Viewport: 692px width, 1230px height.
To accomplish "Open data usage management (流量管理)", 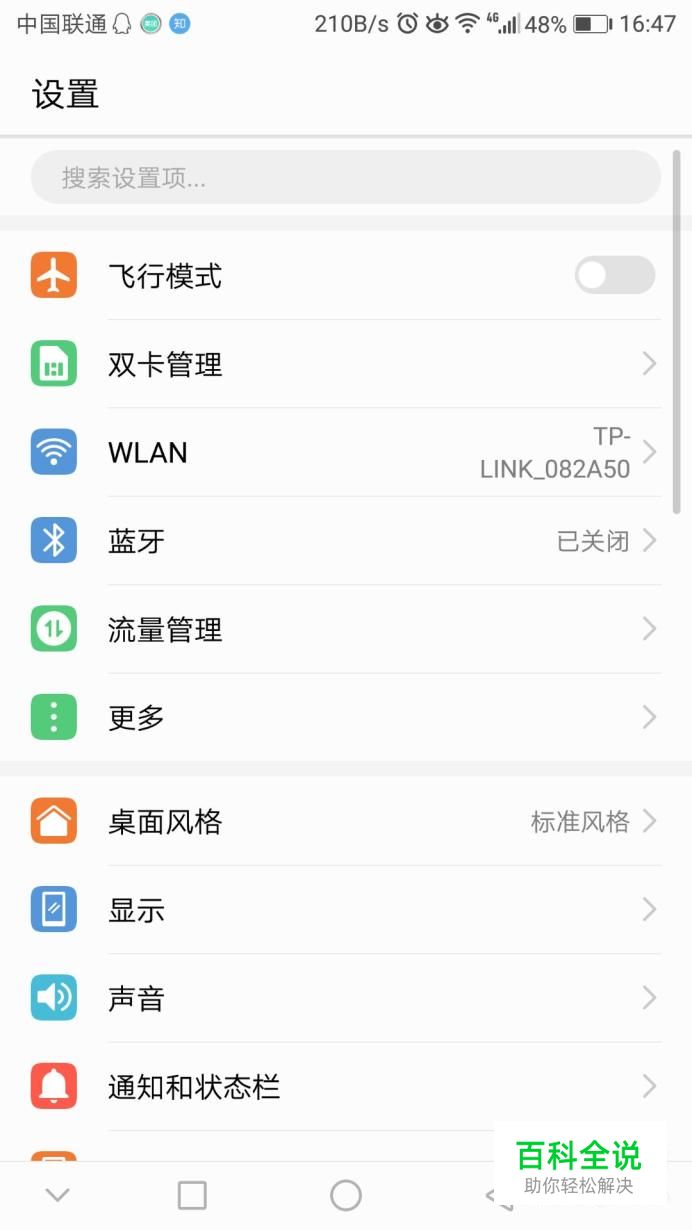I will (345, 629).
